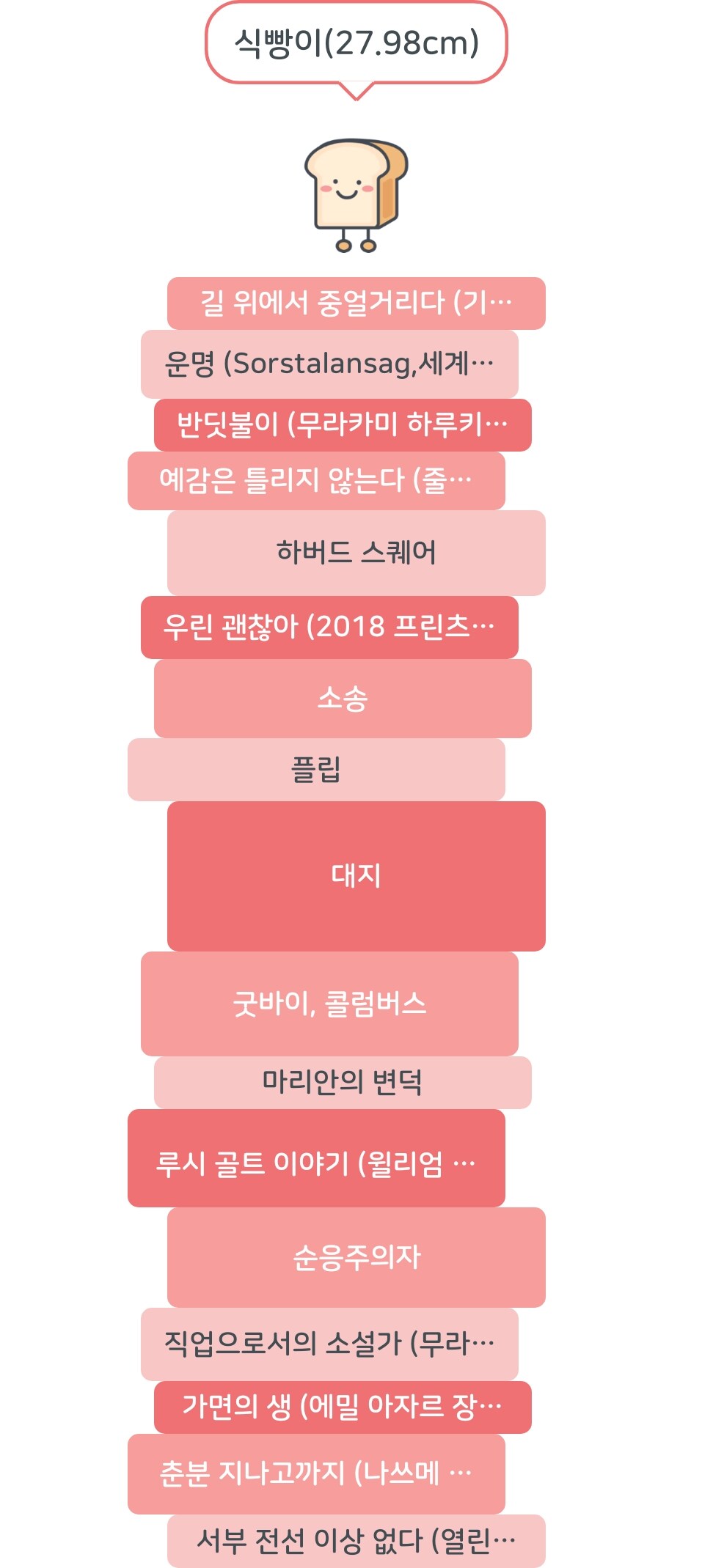Open the book 길 위에서 중얼거리다
Screen dimensions: 713x1568
(x=356, y=303)
